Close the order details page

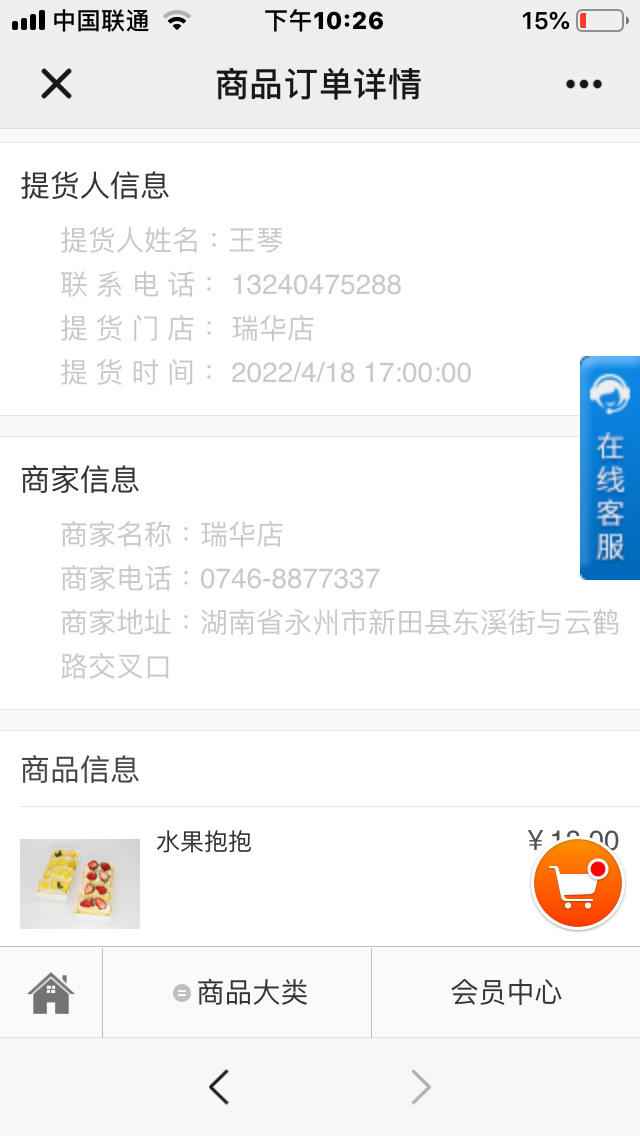(x=57, y=84)
